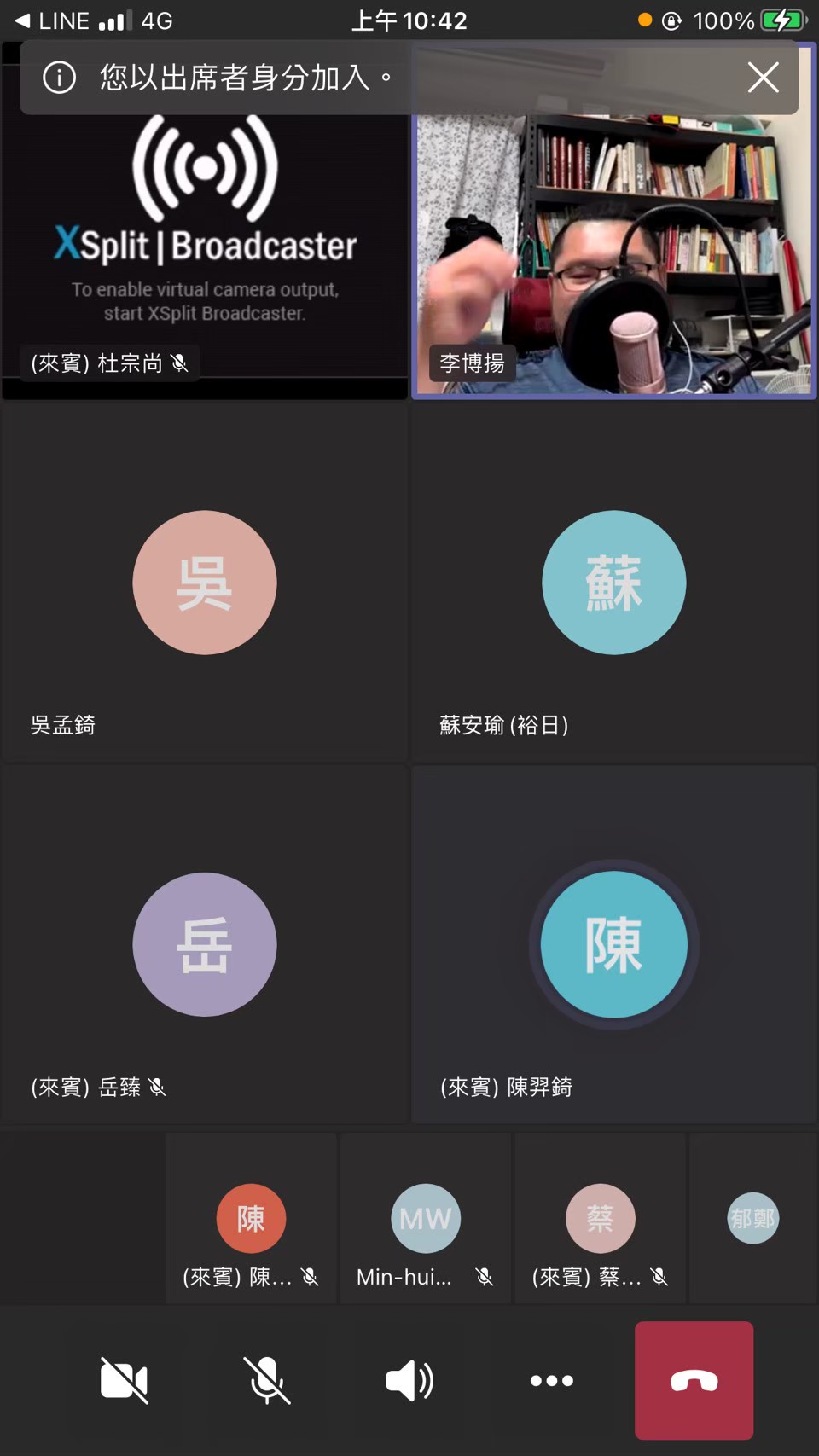Viewport: 819px width, 1456px height.
Task: Select the 岳臻 participant tile
Action: pos(205,944)
